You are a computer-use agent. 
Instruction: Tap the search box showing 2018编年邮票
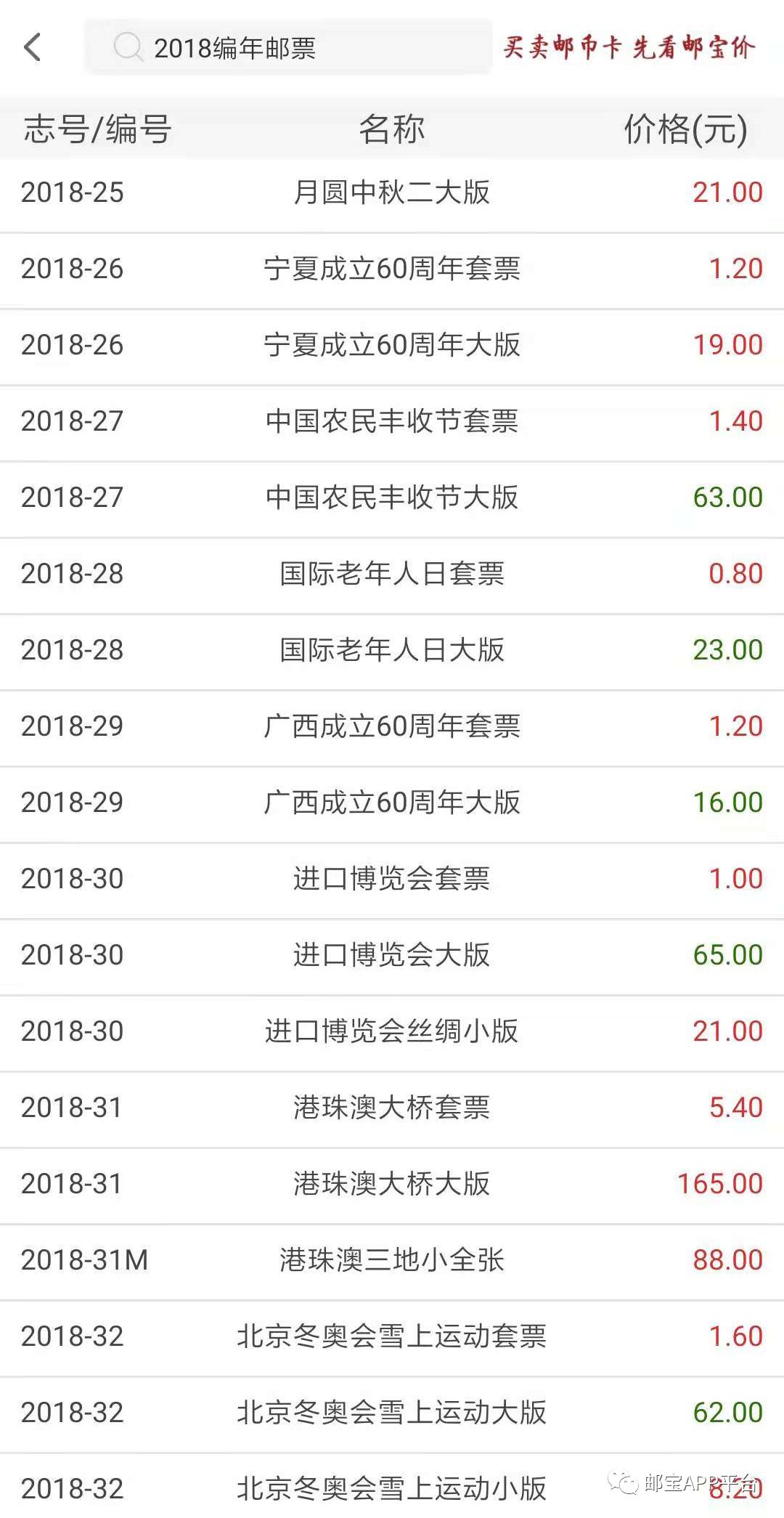288,48
